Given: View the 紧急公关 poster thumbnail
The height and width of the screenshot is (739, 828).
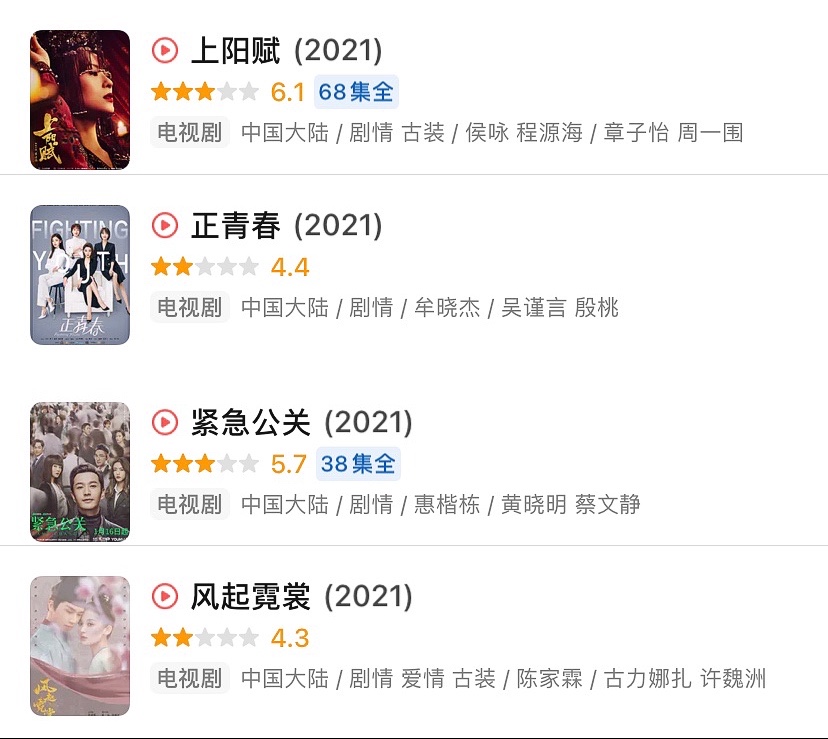Looking at the screenshot, I should (x=80, y=472).
